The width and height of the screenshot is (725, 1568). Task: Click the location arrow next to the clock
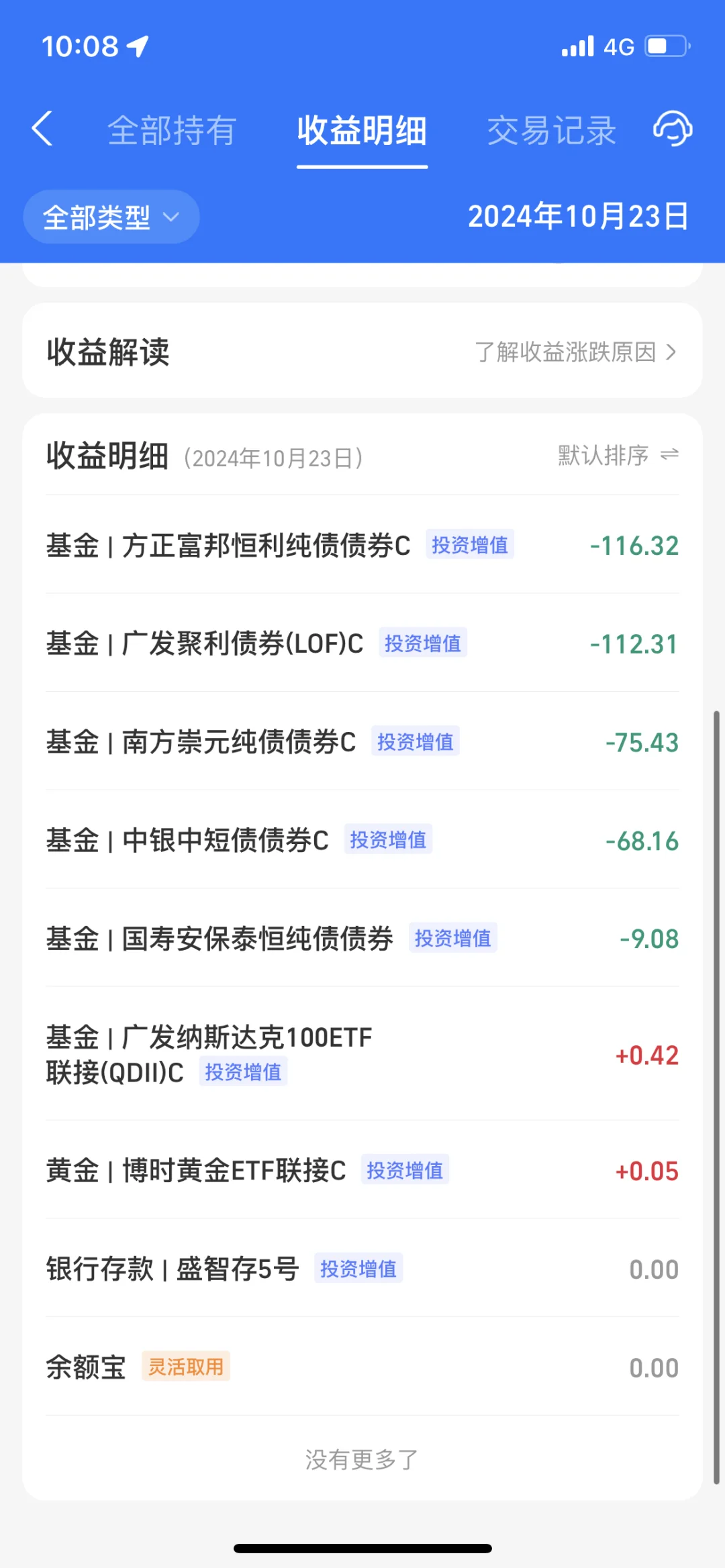(x=138, y=45)
